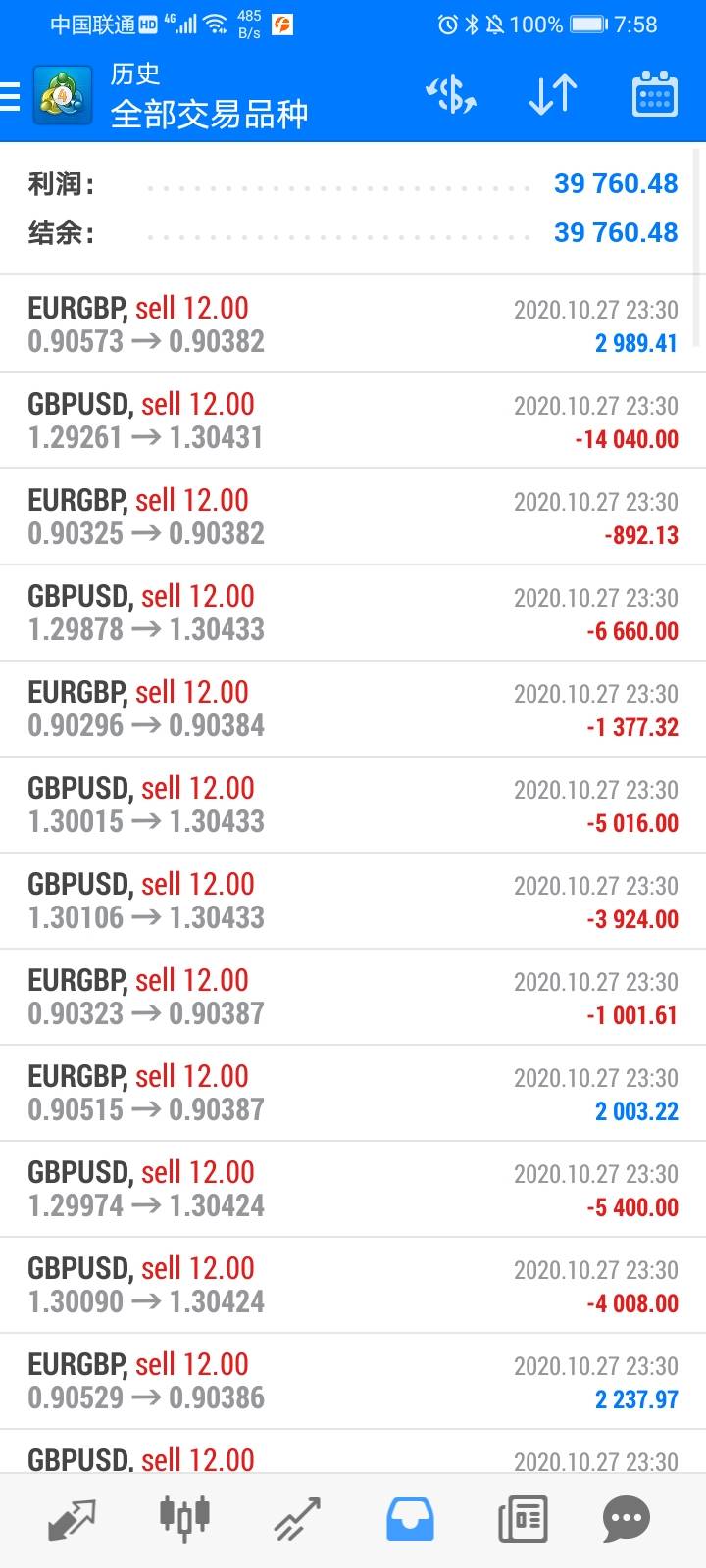Go to the trade tab
This screenshot has height=1568, width=706.
point(297,1520)
